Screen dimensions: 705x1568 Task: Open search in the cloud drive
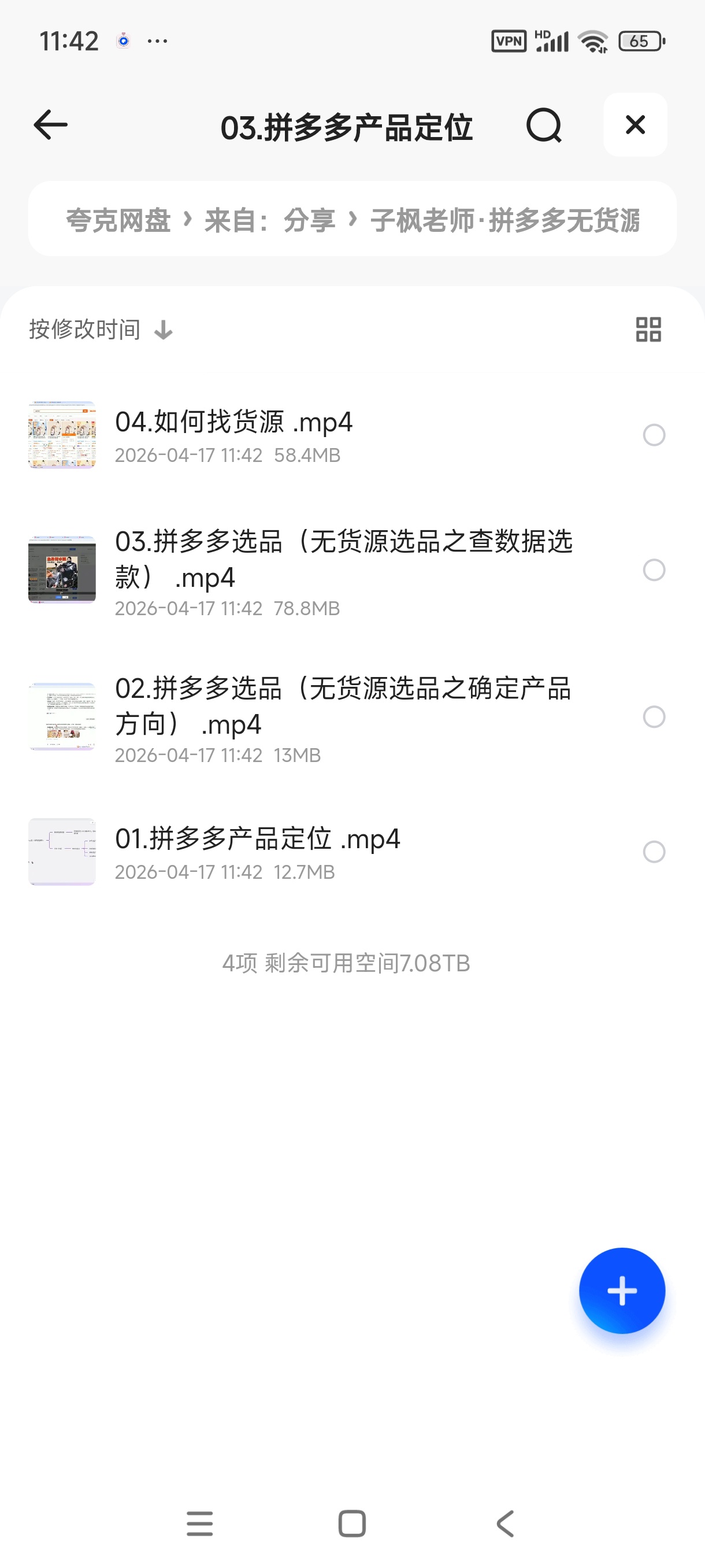pyautogui.click(x=543, y=125)
